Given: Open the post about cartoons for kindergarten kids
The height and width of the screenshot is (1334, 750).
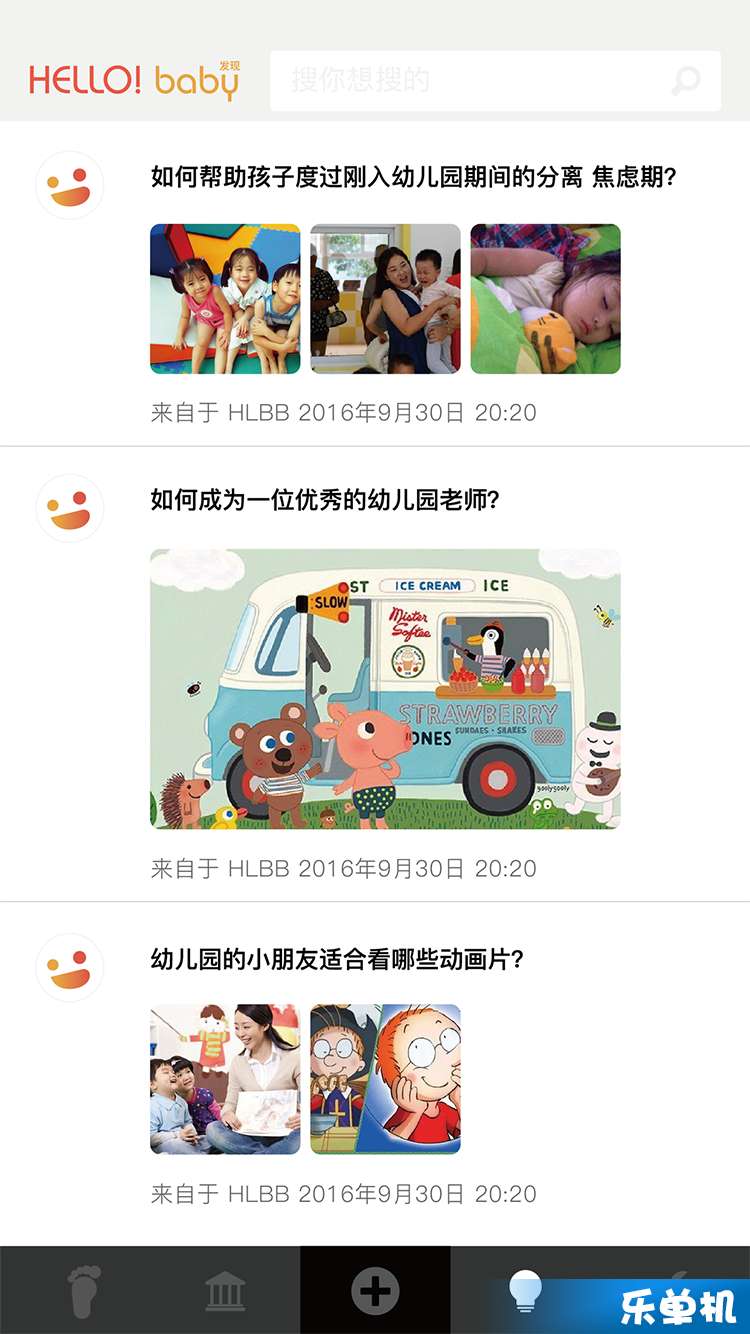Looking at the screenshot, I should point(337,960).
